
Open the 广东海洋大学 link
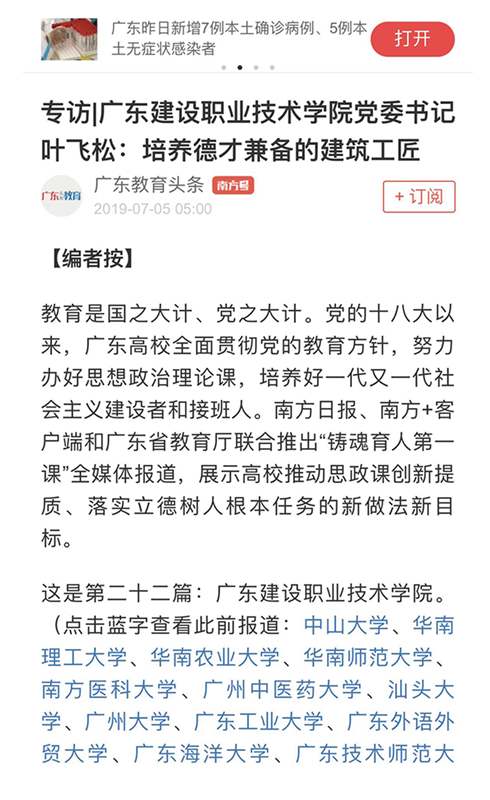[x=202, y=754]
